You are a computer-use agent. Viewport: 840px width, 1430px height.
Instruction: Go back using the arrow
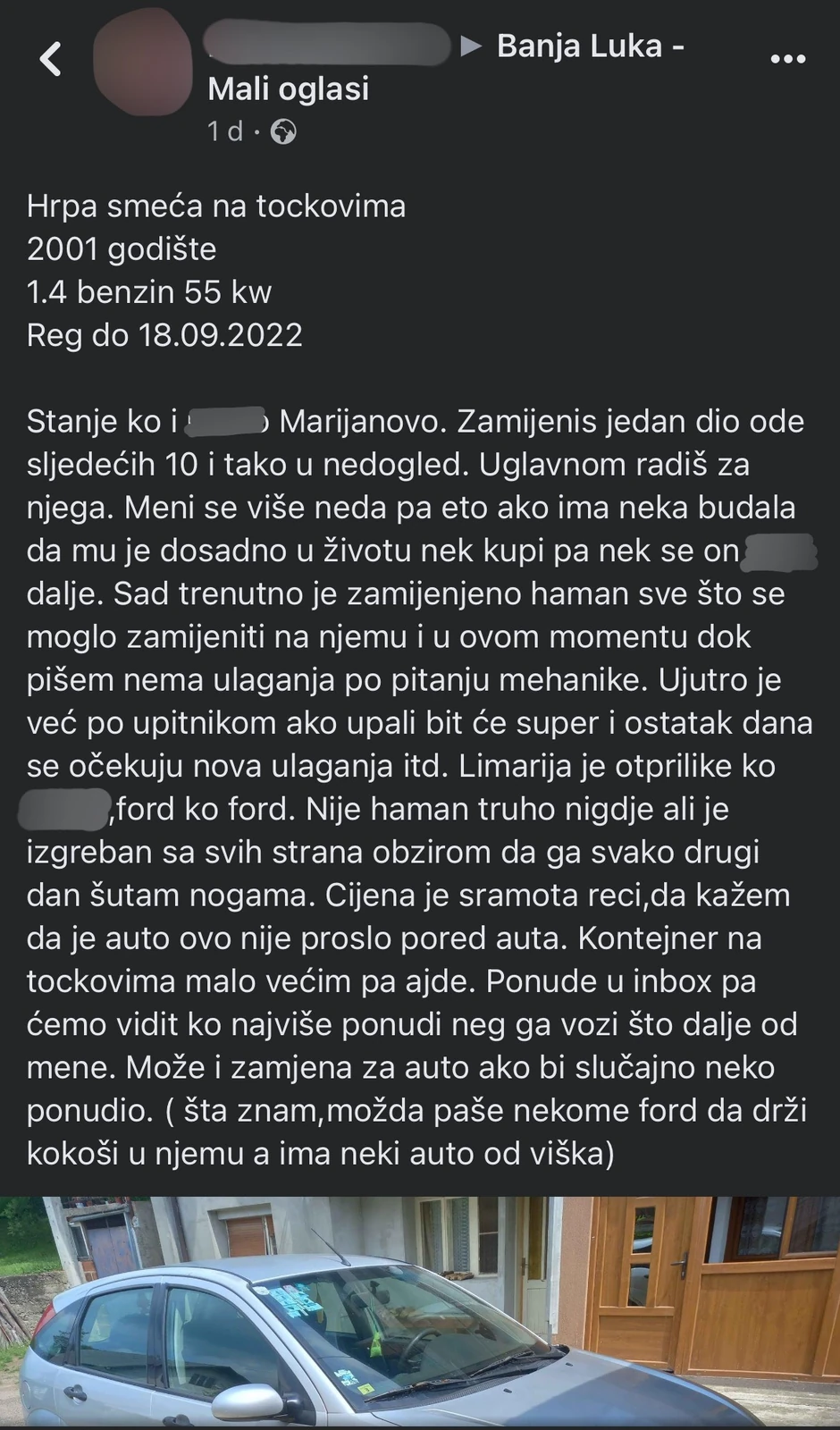51,60
